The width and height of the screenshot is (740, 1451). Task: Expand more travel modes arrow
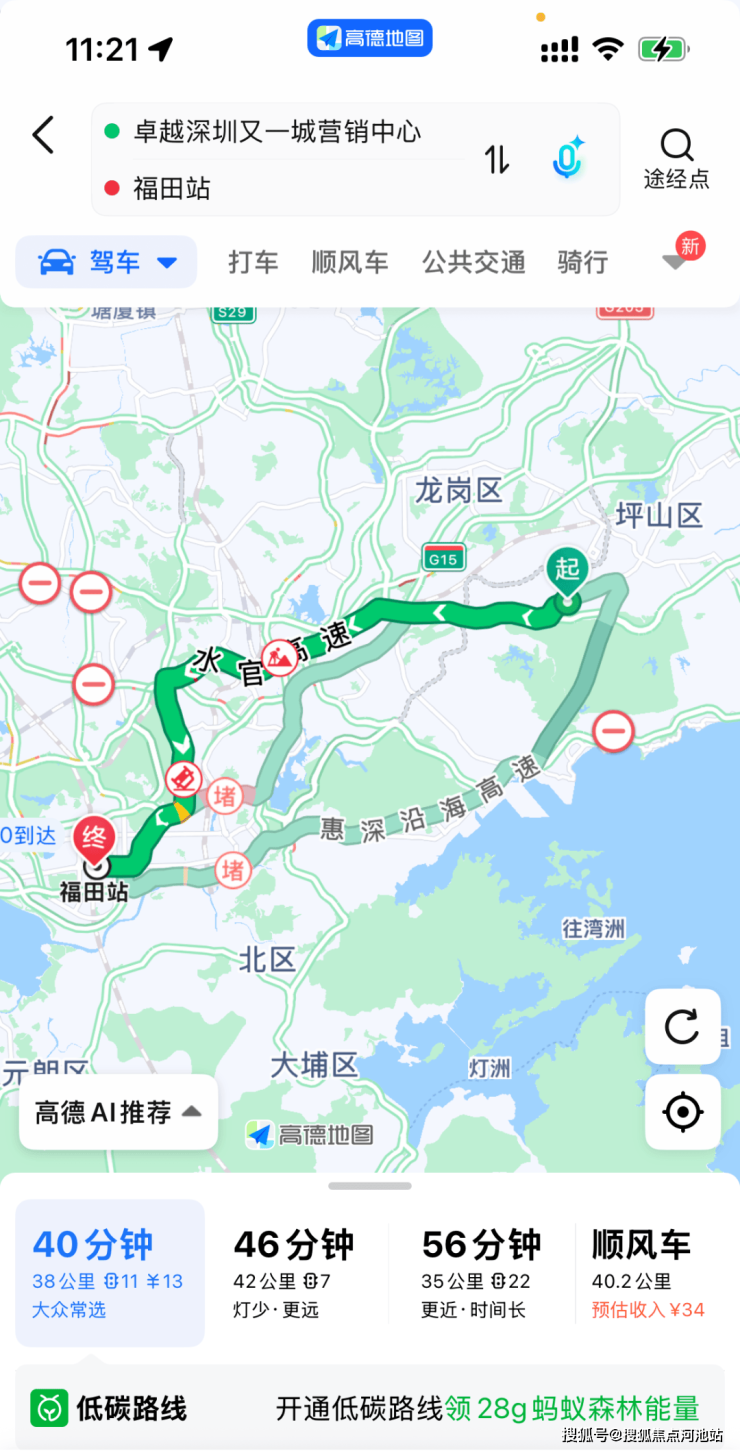pyautogui.click(x=676, y=261)
